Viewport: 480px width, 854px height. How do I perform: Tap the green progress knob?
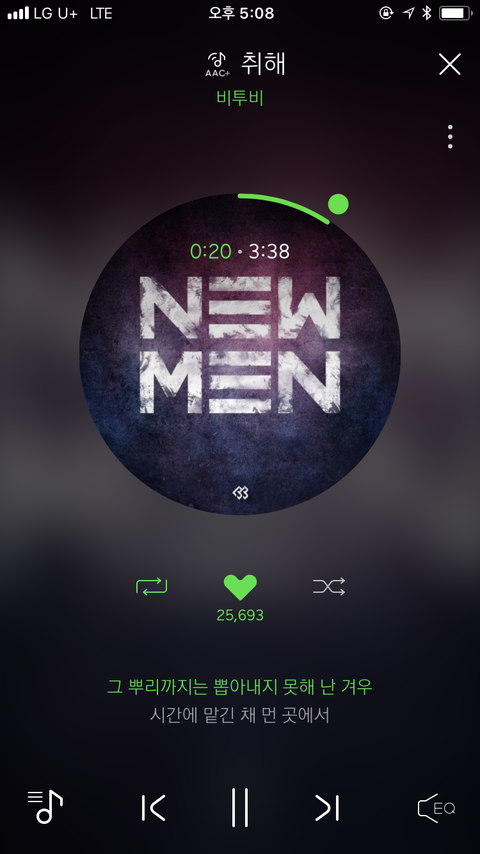point(338,204)
